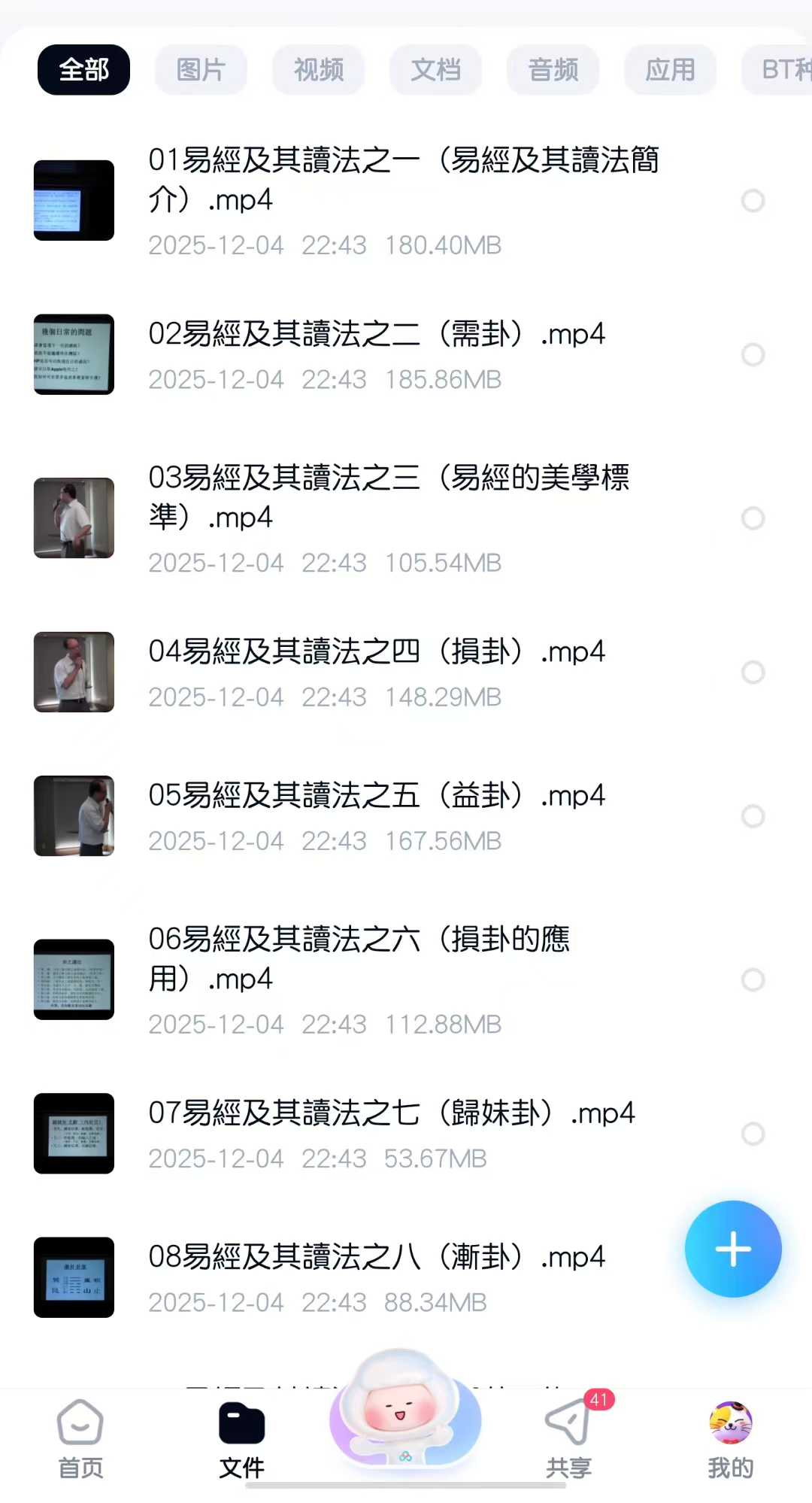Select the 音频 filter
The image size is (812, 1503).
pos(553,70)
